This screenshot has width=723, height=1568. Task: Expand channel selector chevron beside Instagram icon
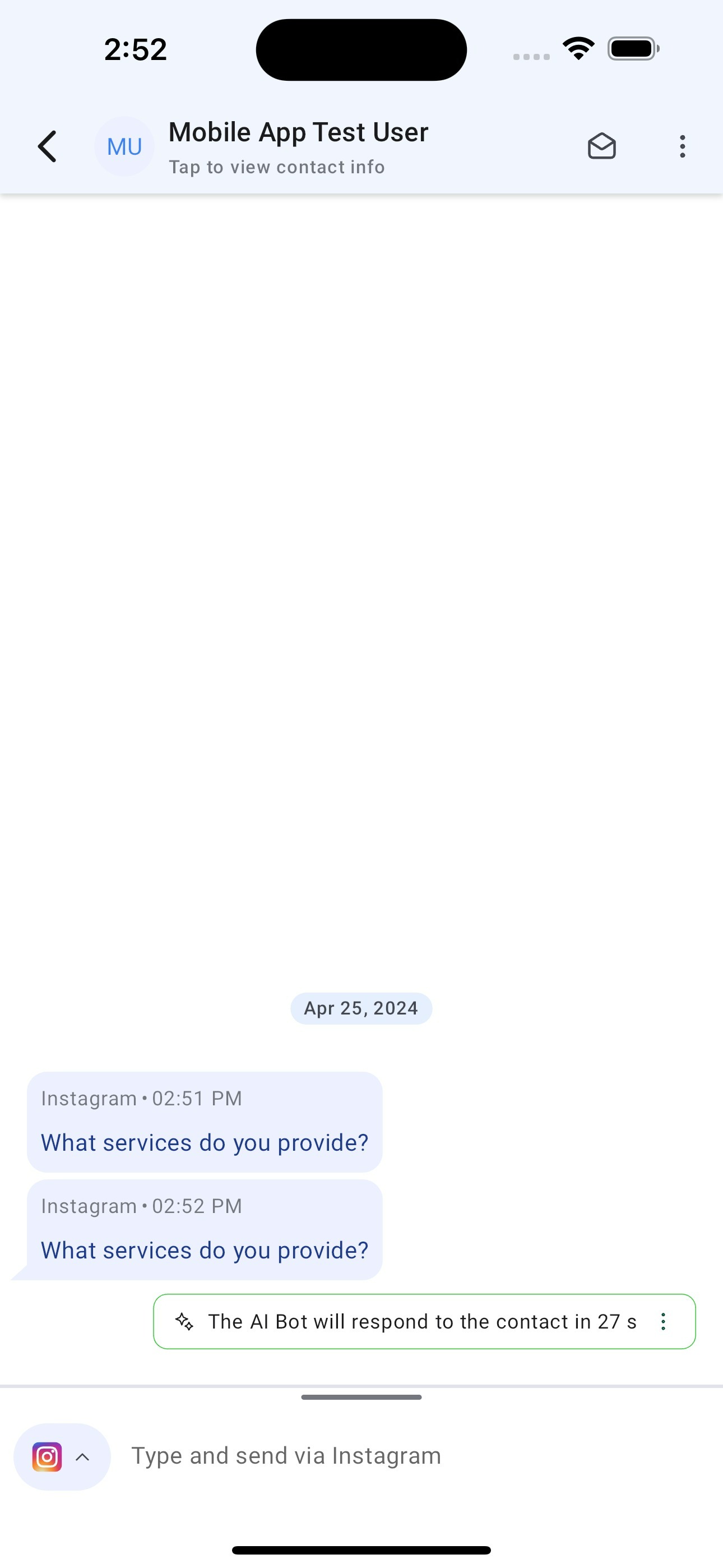click(82, 1456)
